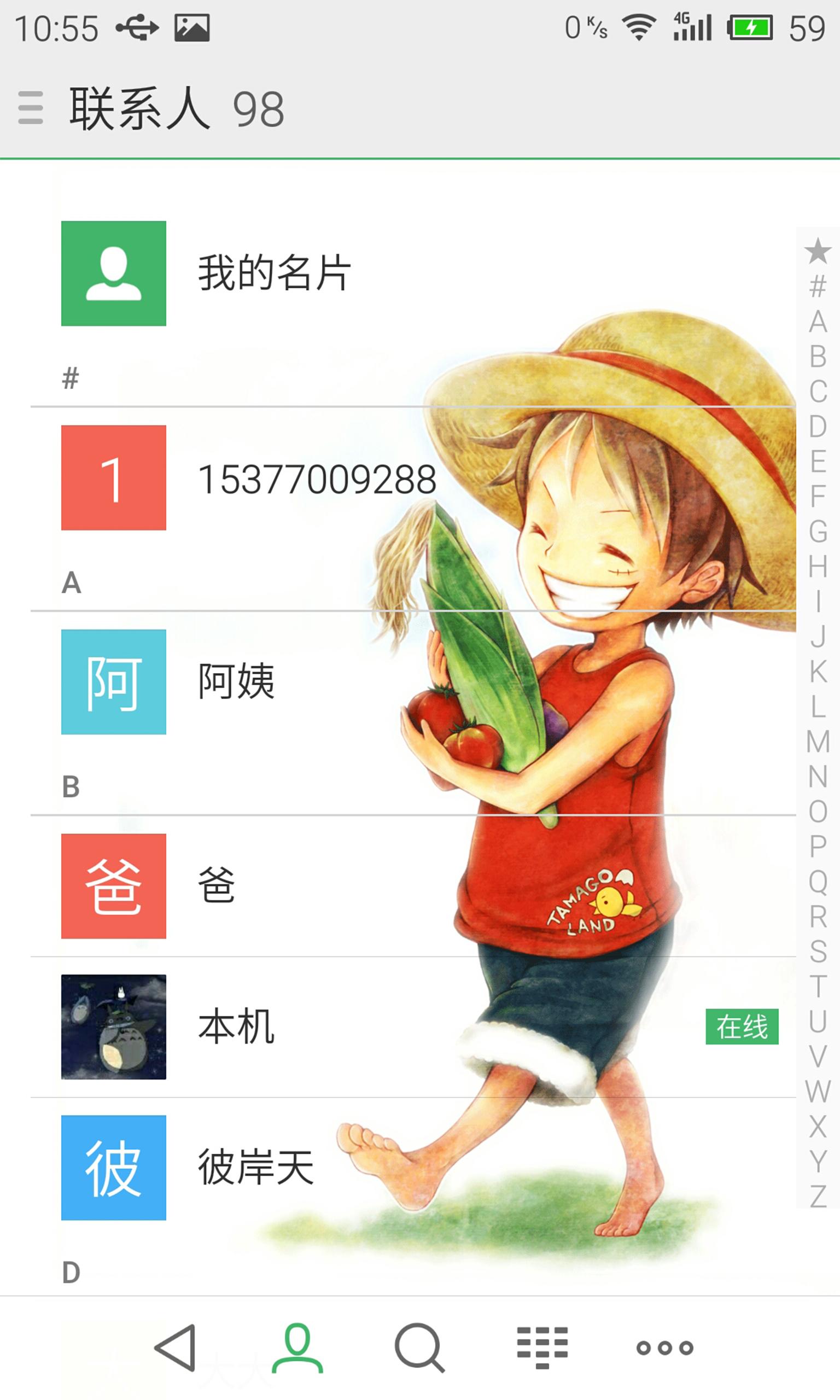
Task: Open contact 爸
Action: point(413,886)
